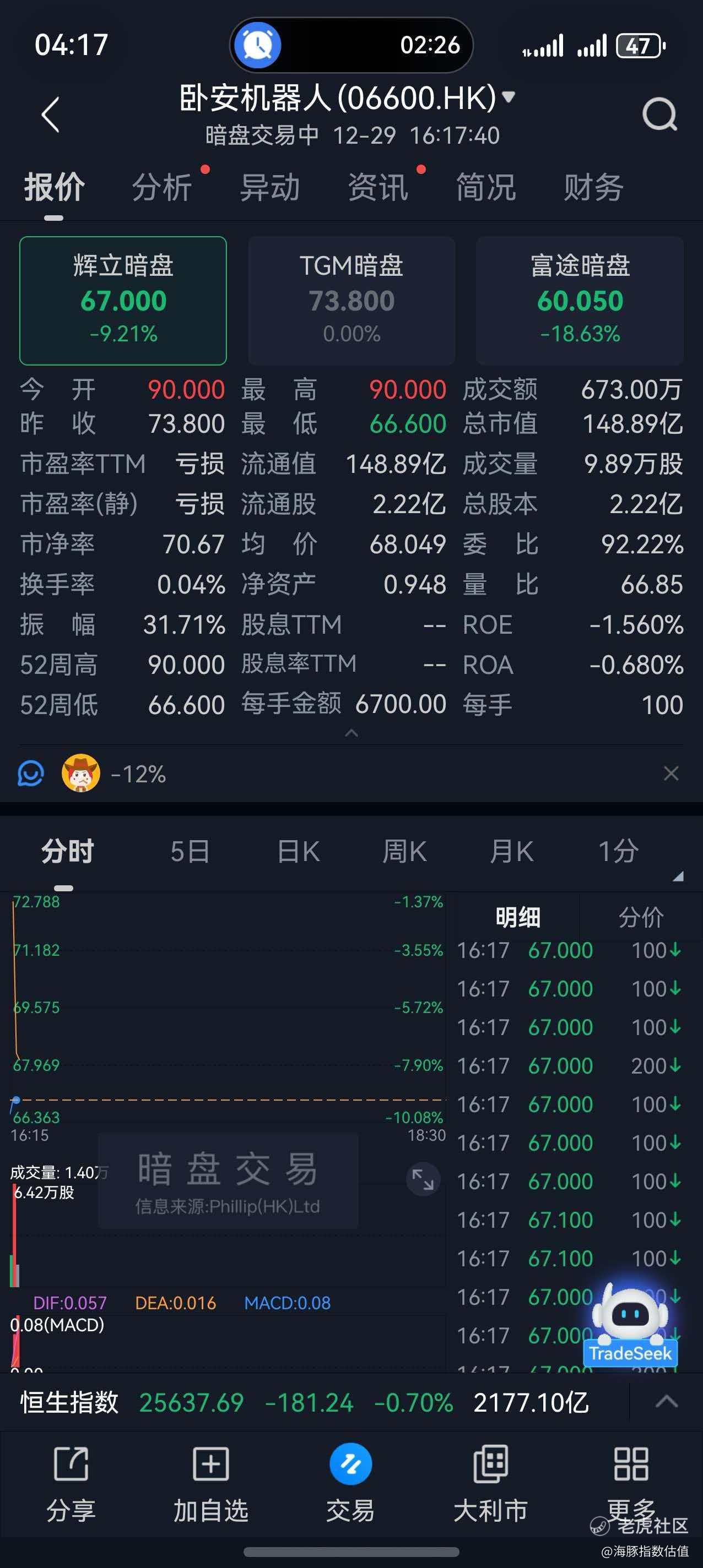
Task: Open the 简况 tab
Action: (485, 187)
